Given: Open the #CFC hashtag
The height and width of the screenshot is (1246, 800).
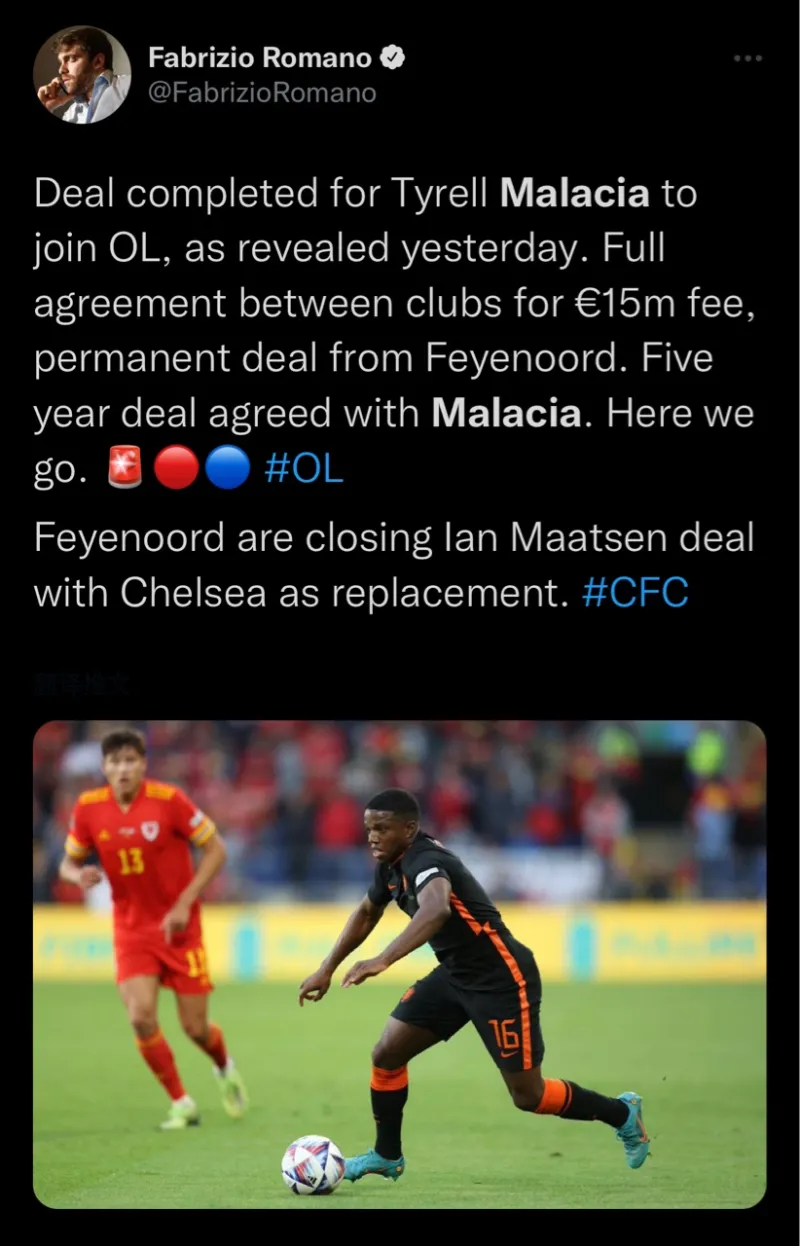Looking at the screenshot, I should coord(635,592).
